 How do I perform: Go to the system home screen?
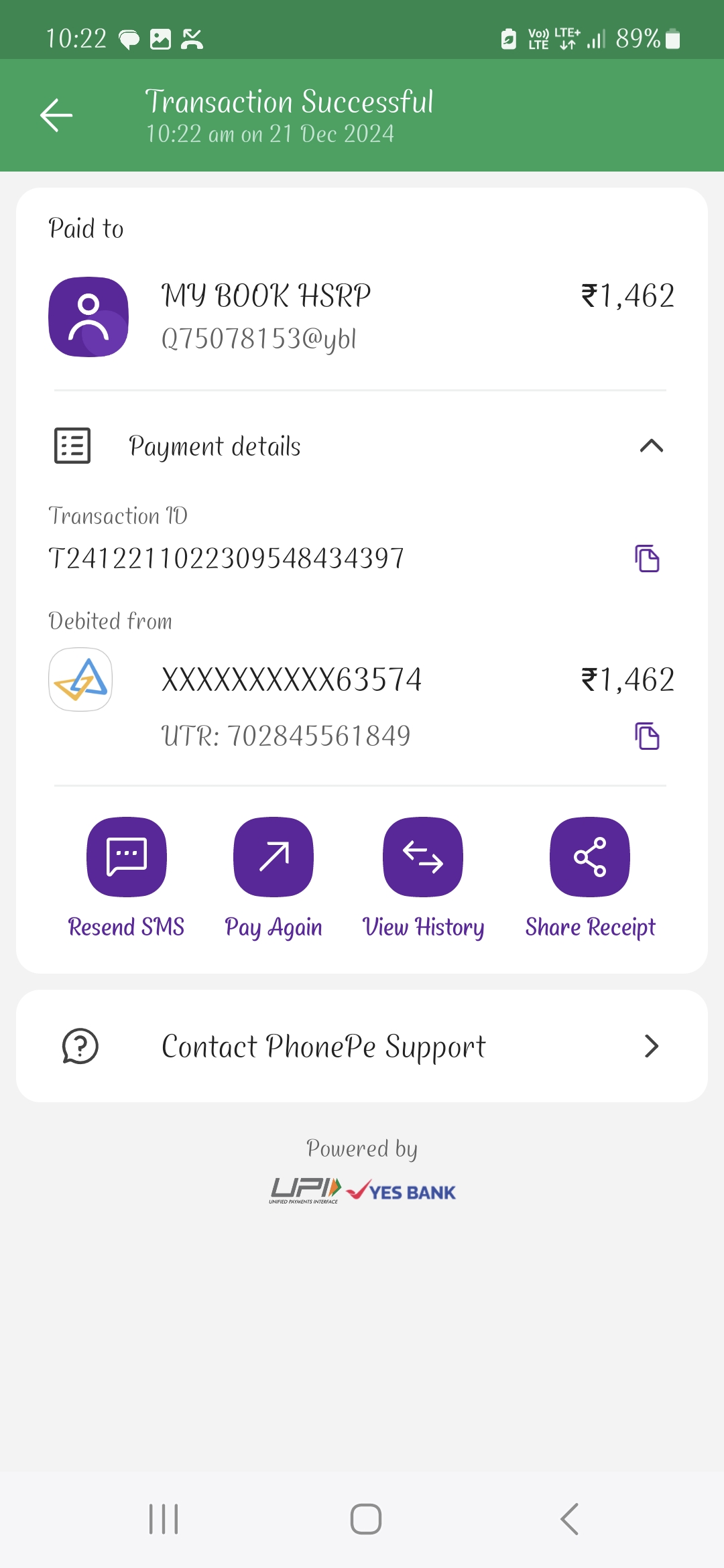point(366,1519)
